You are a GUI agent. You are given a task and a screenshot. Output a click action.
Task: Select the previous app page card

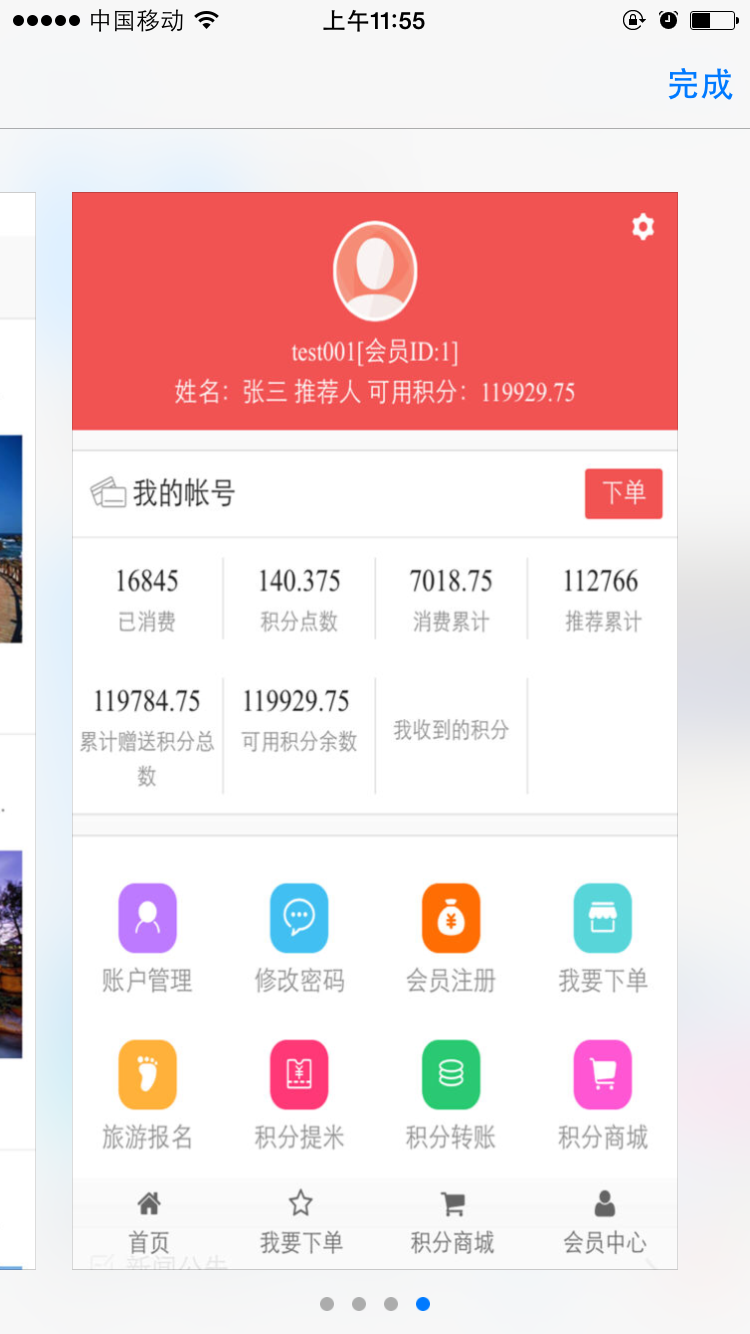pos(18,730)
